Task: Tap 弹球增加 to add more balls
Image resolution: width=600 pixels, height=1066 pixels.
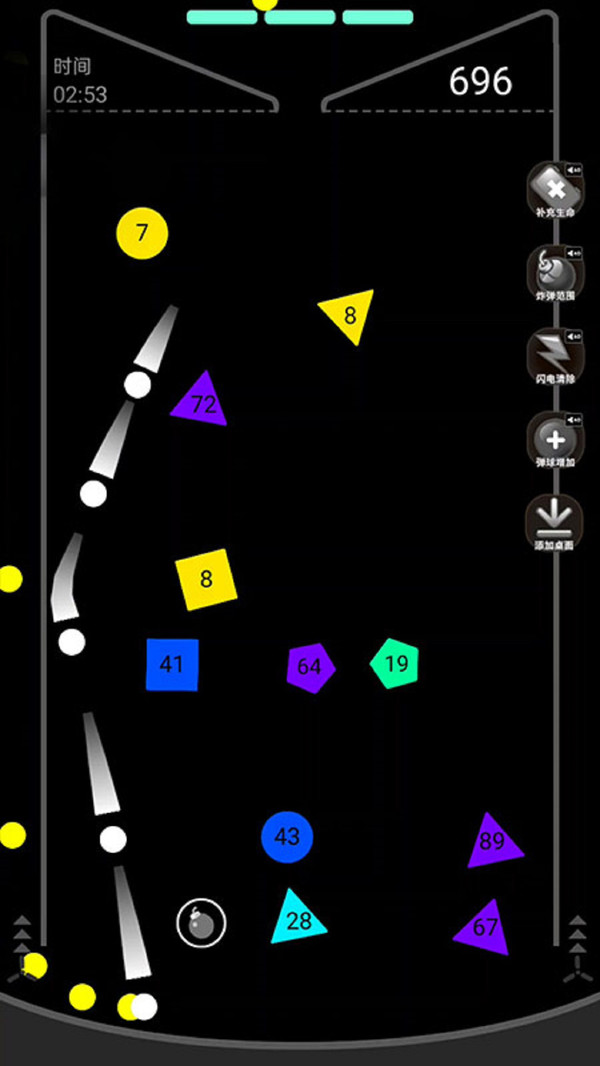Action: tap(555, 438)
